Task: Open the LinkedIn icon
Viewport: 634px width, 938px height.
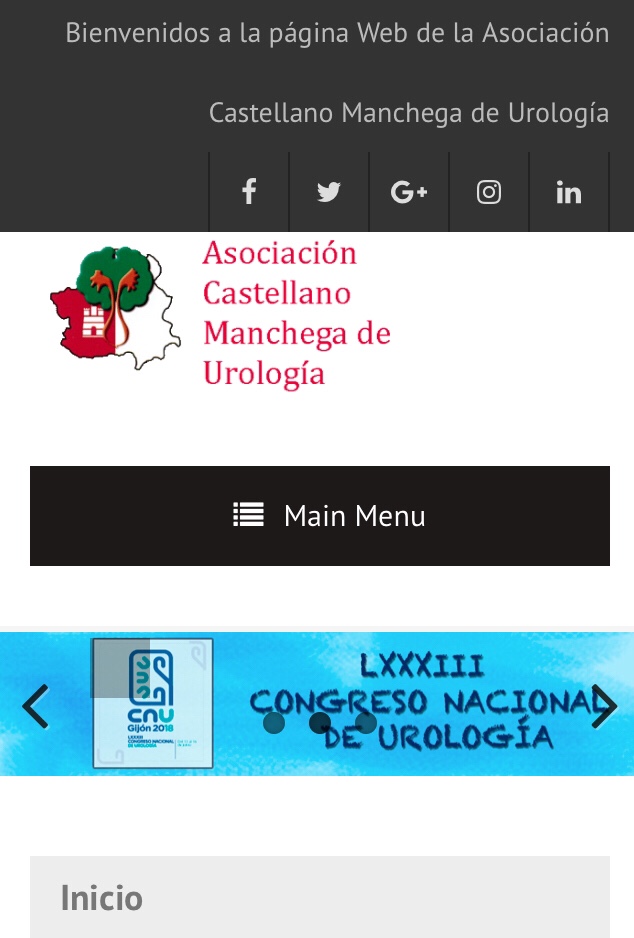Action: click(569, 192)
